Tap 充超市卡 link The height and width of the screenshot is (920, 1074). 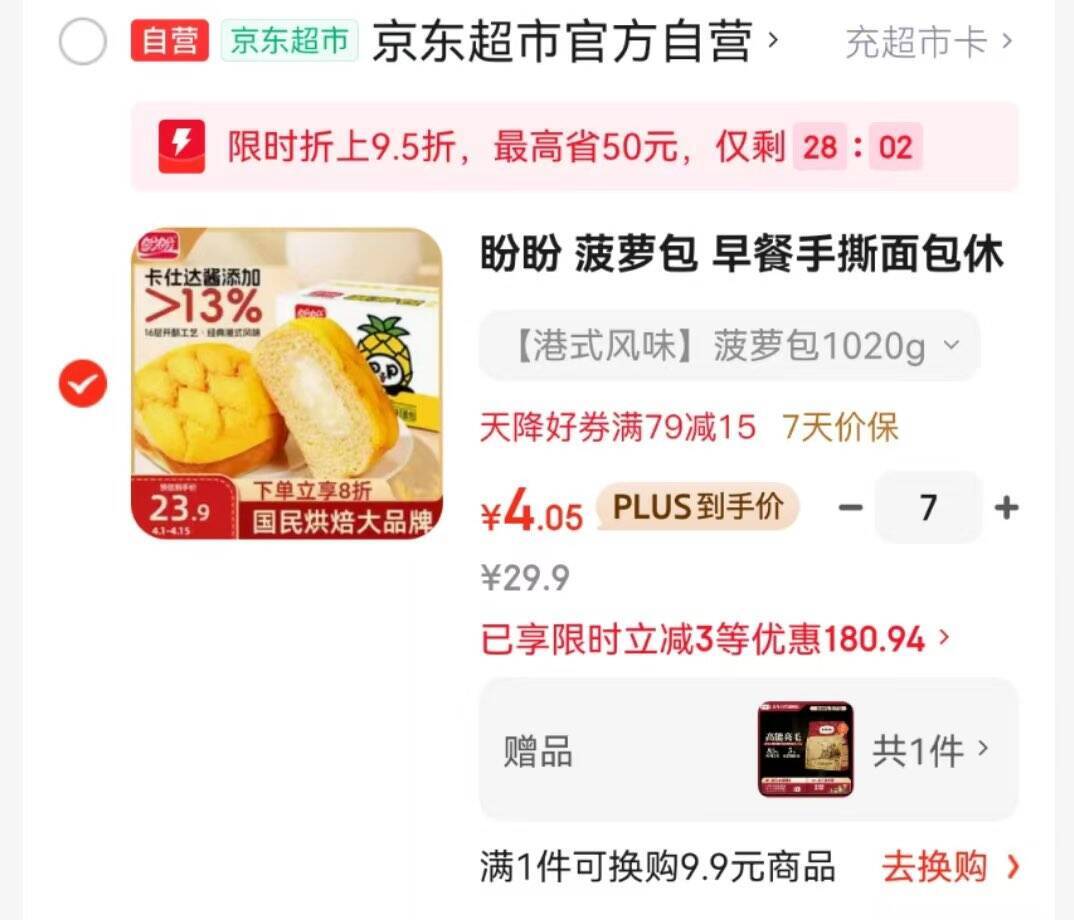(x=928, y=42)
